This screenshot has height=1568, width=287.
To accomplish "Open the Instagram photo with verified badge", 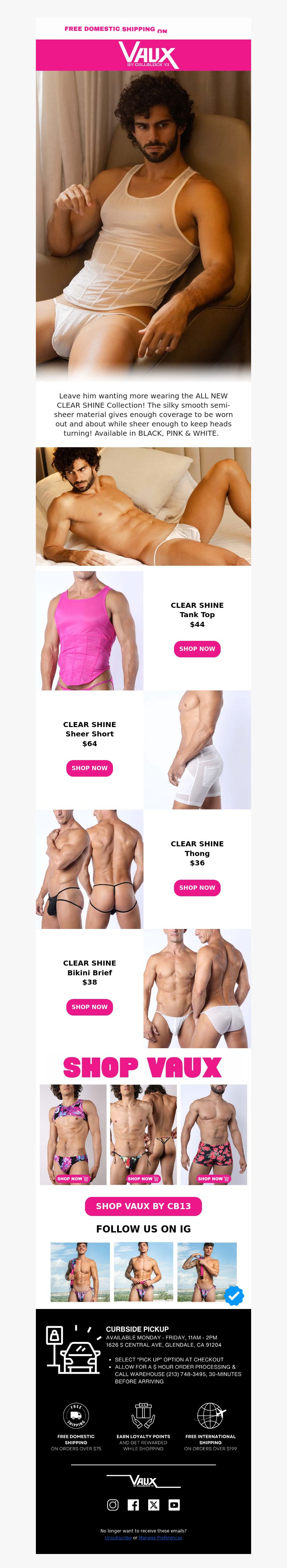I will click(207, 1272).
